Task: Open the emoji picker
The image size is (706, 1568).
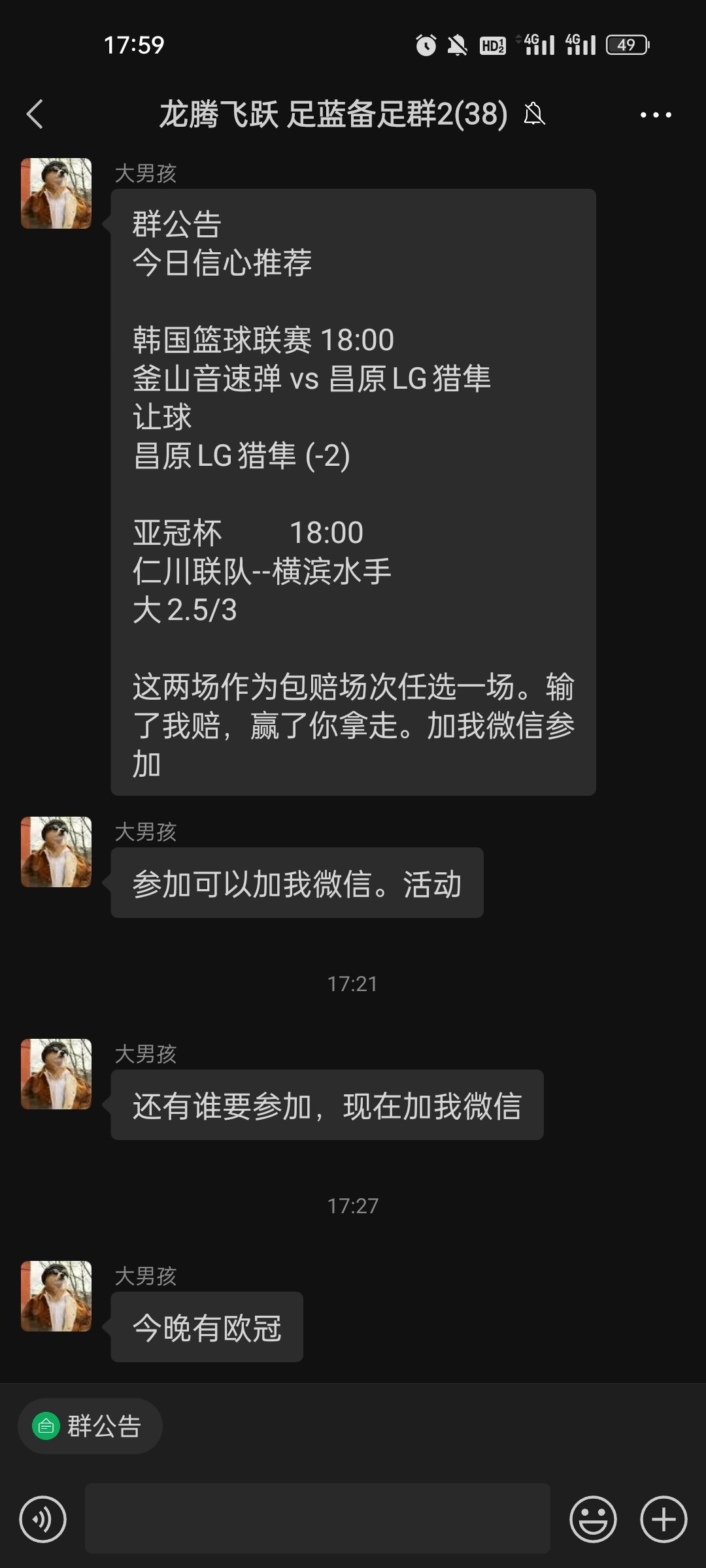Action: 594,1518
